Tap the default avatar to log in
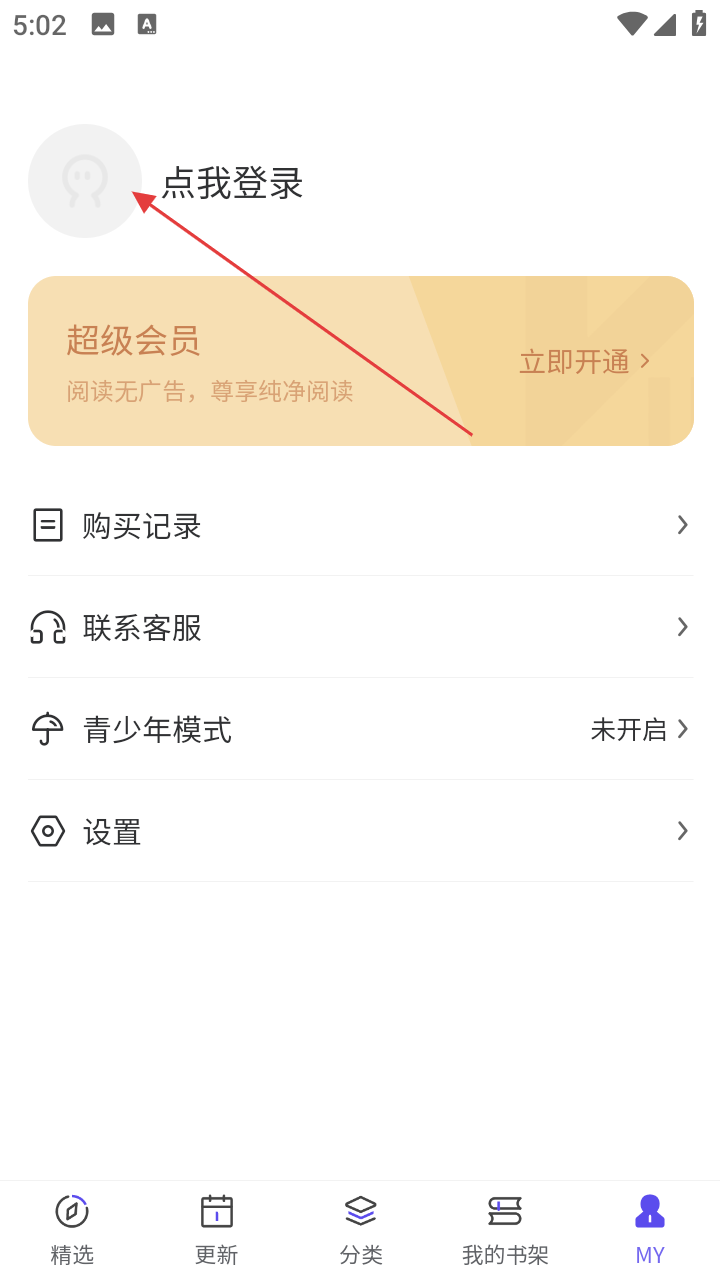 85,181
